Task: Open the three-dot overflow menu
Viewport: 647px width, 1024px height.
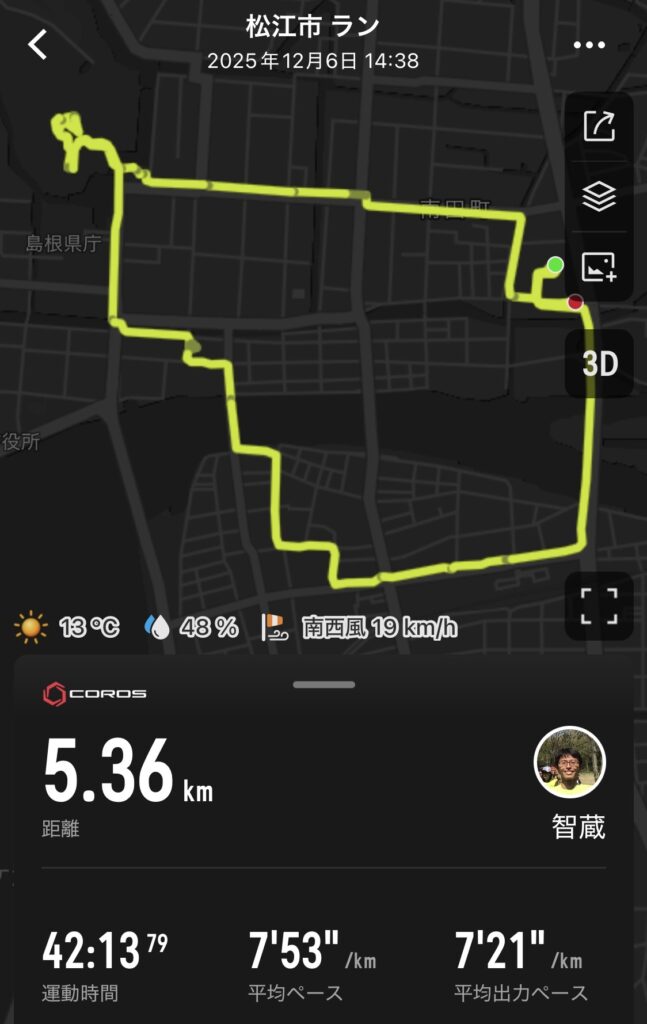Action: pyautogui.click(x=589, y=45)
